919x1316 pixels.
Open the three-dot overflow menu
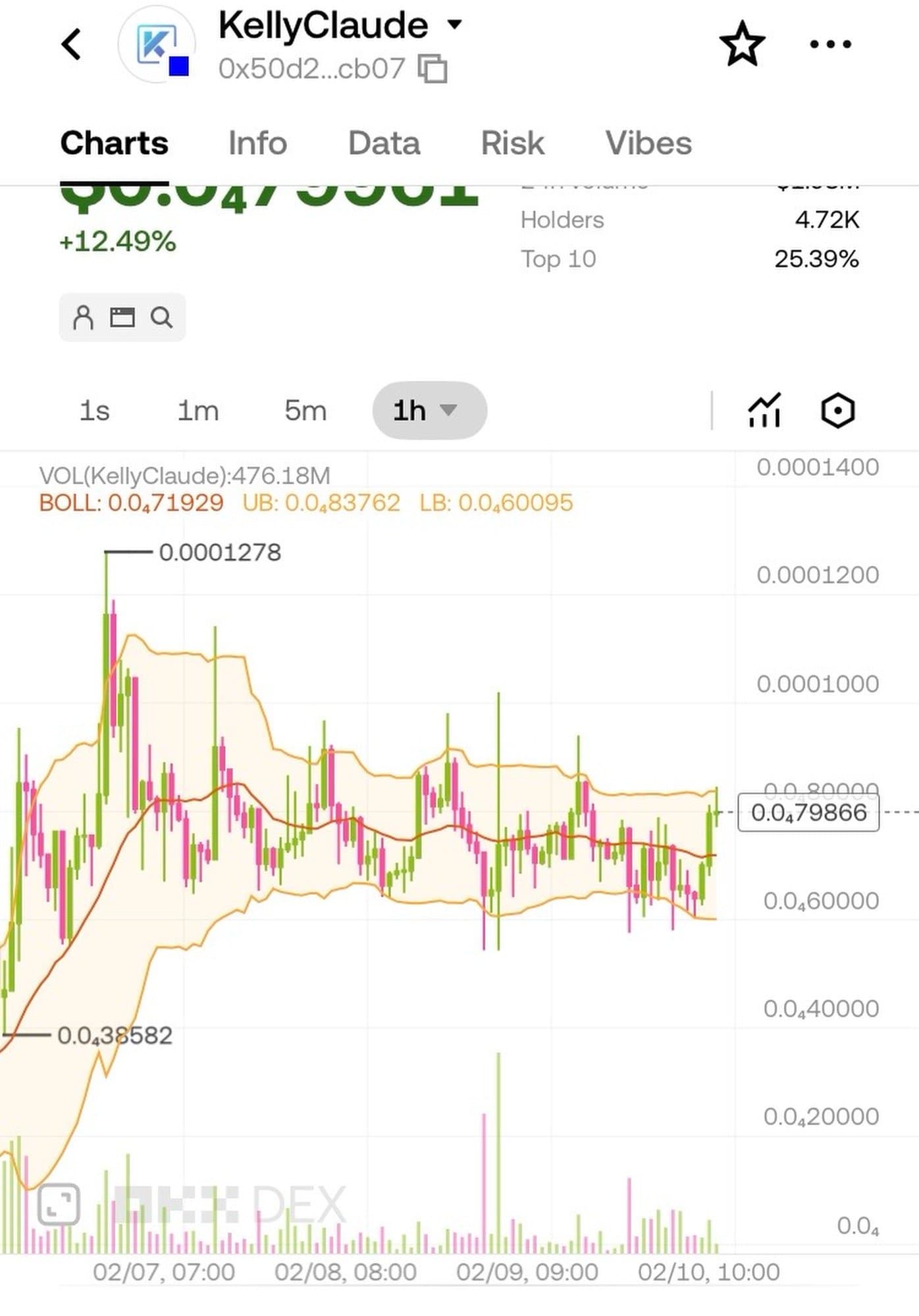coord(830,45)
